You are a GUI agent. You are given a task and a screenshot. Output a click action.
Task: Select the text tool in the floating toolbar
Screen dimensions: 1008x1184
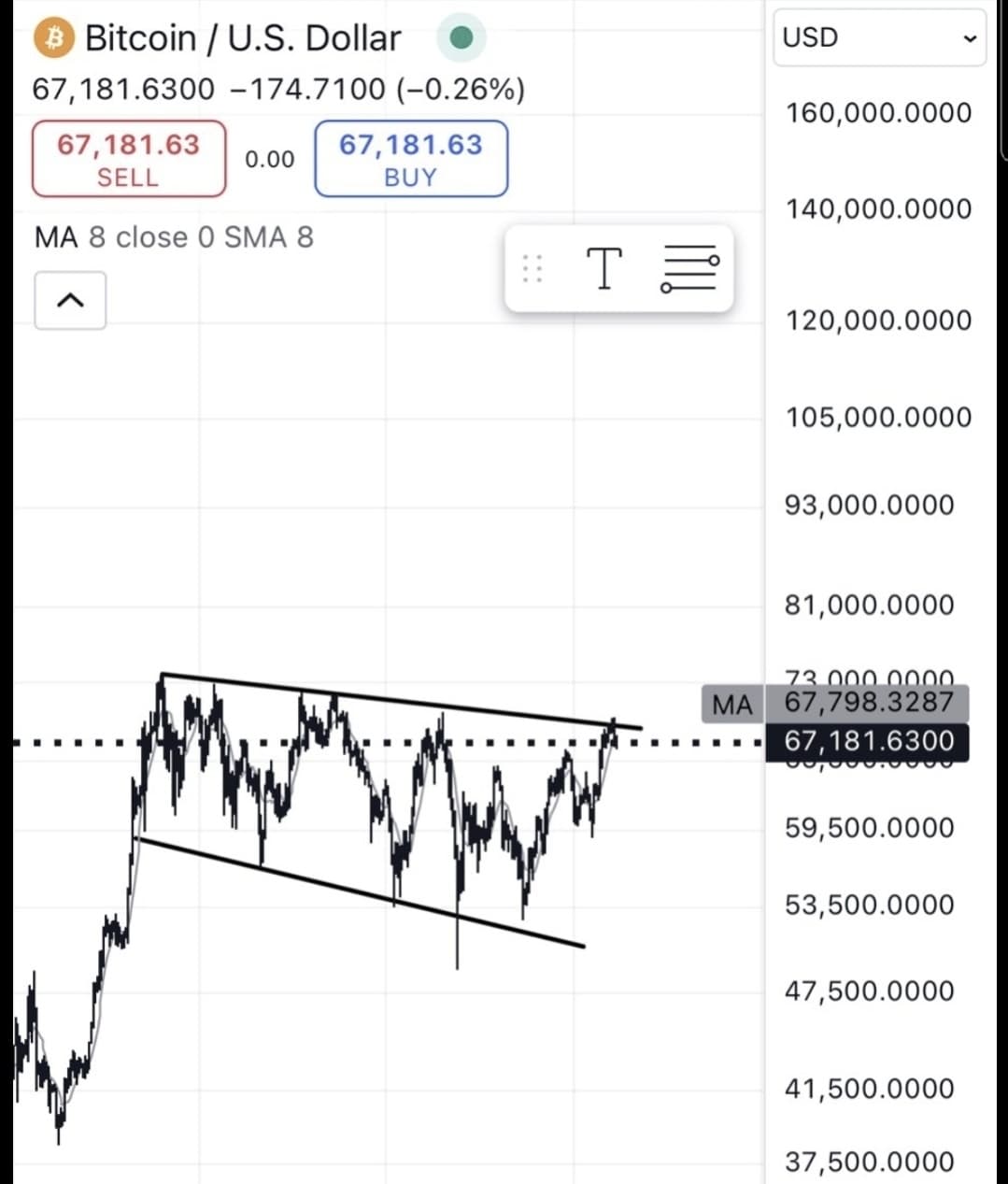coord(604,268)
